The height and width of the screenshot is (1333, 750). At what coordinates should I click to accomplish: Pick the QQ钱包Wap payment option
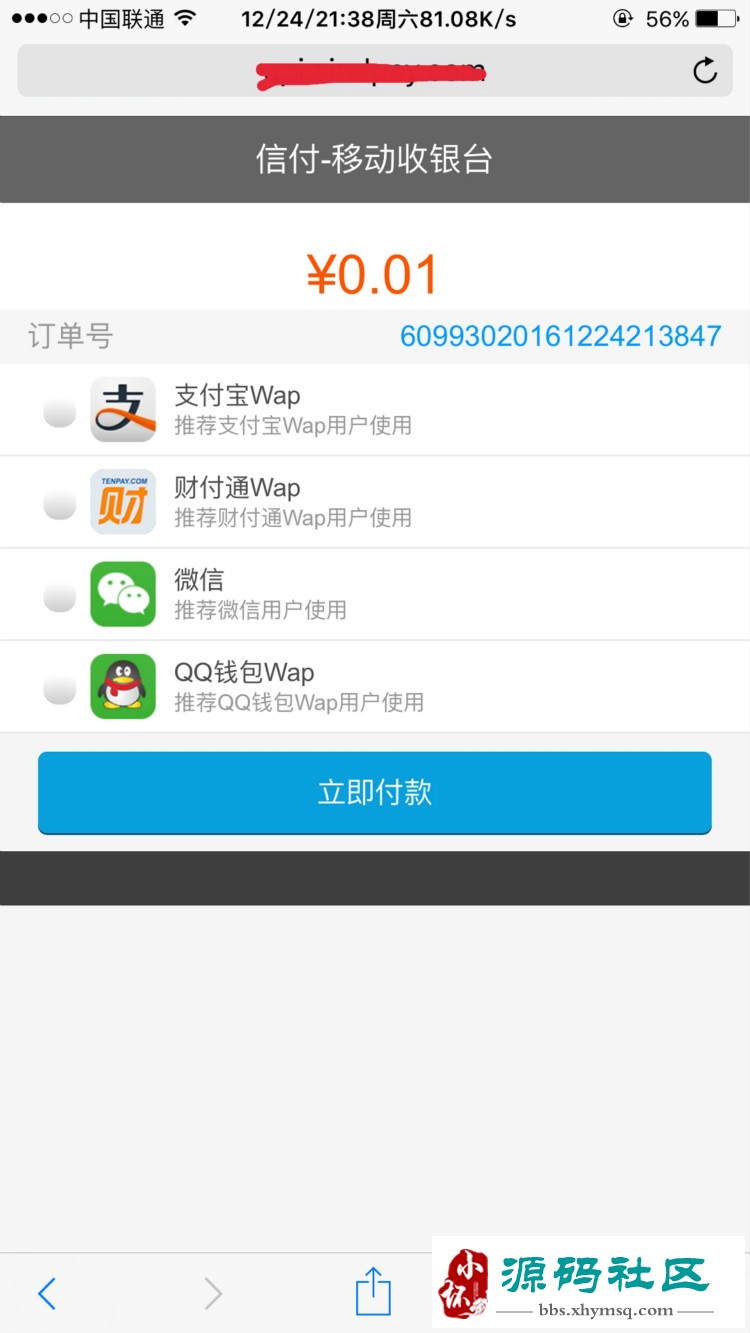coord(60,688)
